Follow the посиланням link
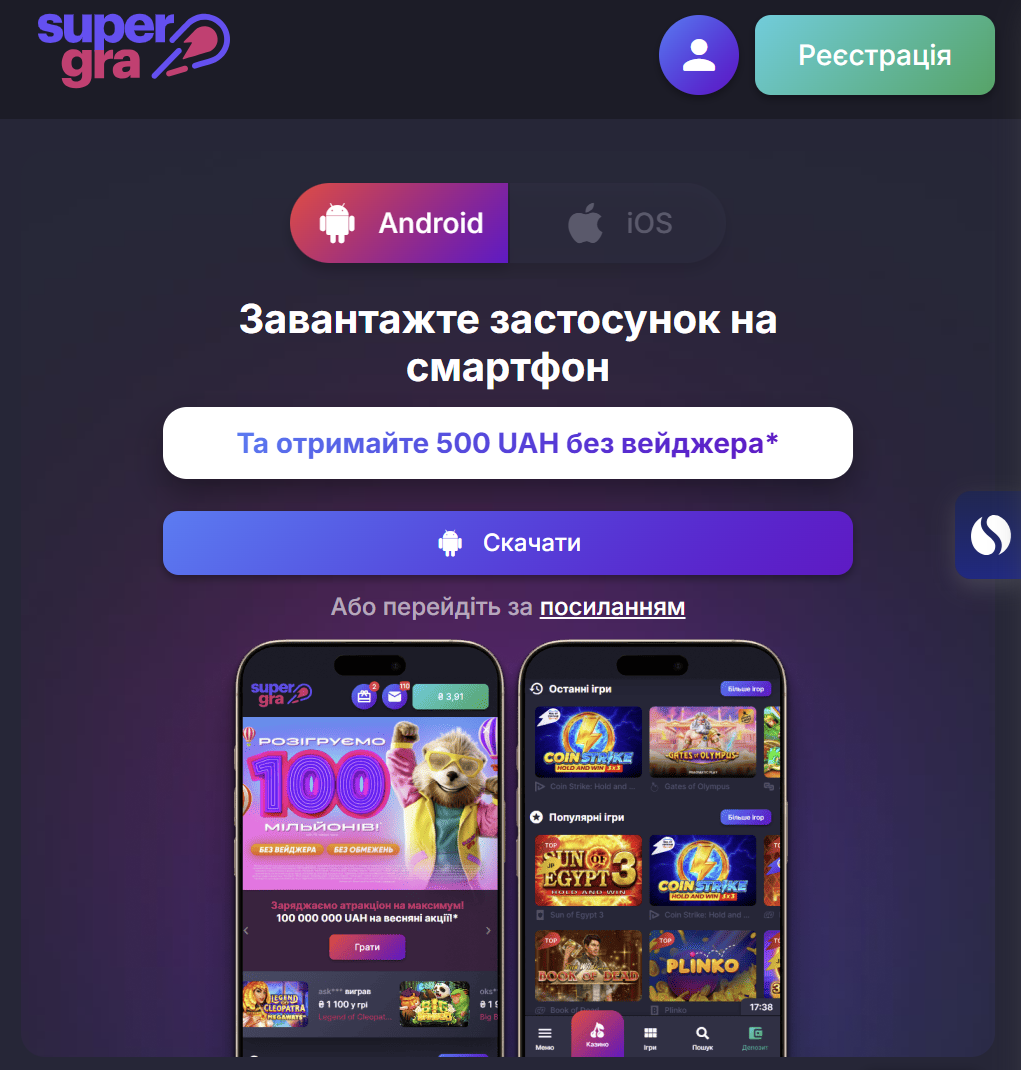This screenshot has height=1070, width=1021. click(x=612, y=607)
